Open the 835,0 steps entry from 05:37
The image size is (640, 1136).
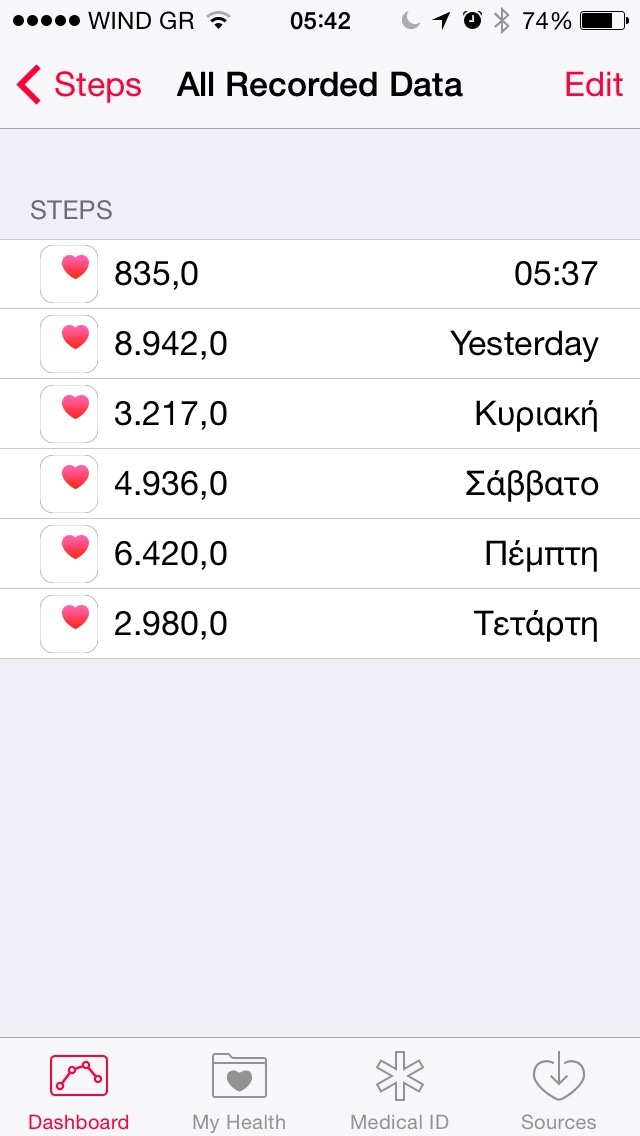320,274
